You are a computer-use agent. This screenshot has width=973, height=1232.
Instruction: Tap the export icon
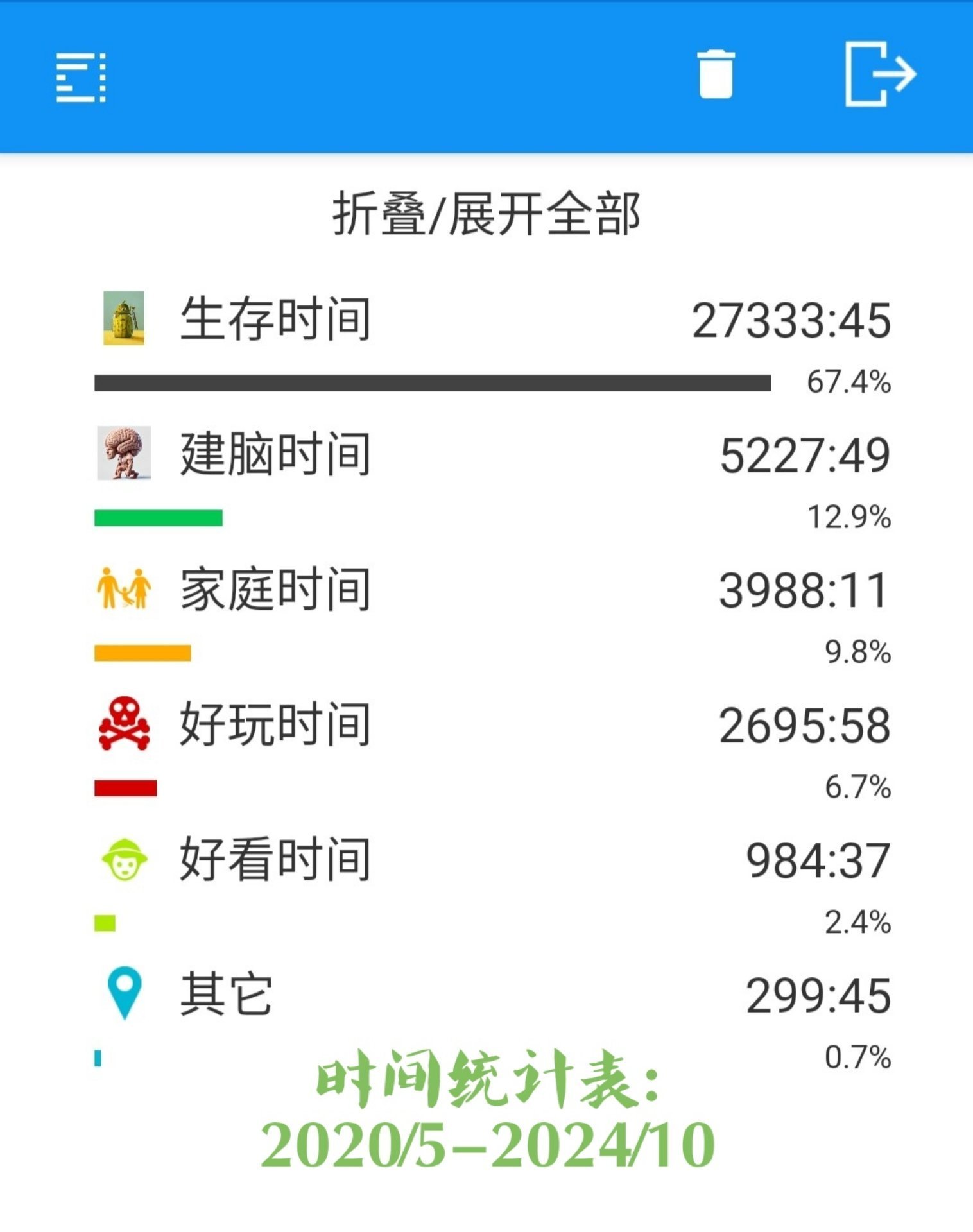879,74
